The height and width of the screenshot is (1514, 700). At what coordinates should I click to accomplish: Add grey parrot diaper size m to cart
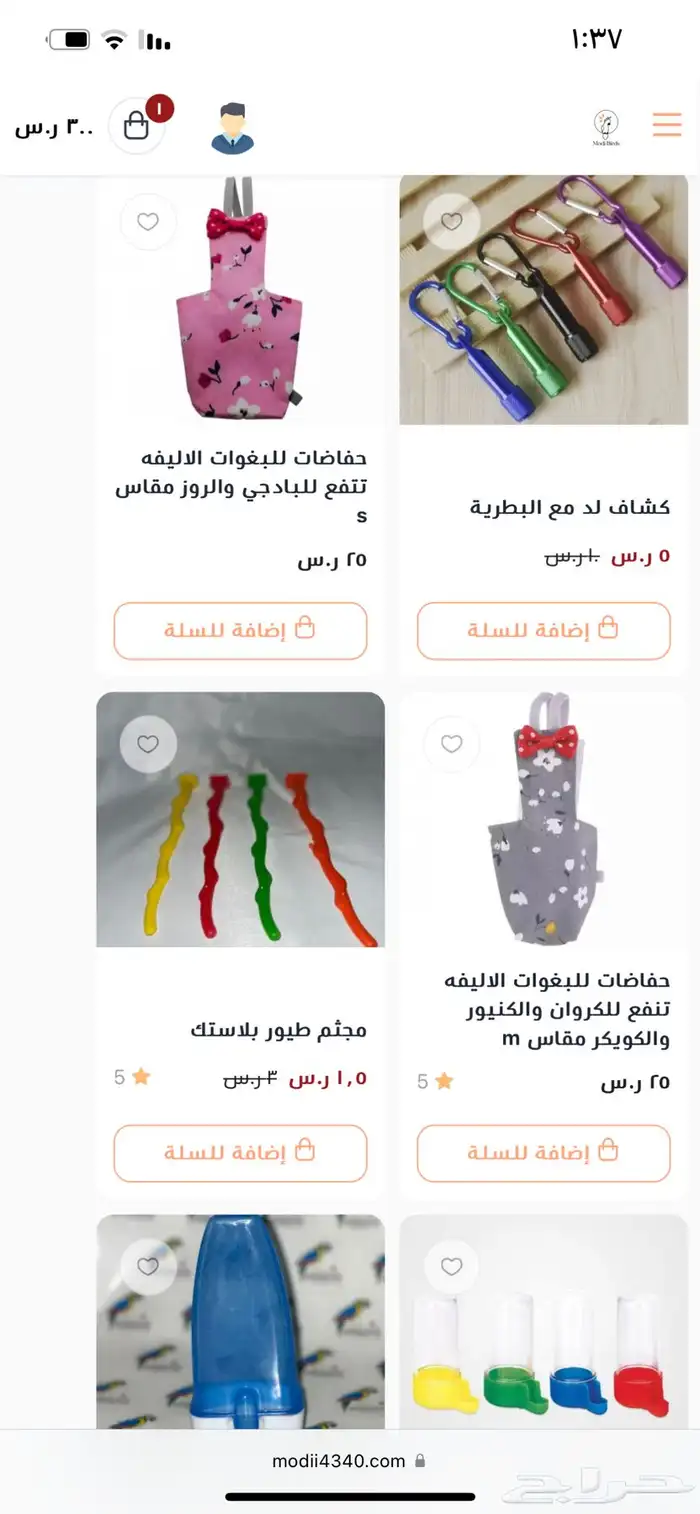pyautogui.click(x=543, y=1153)
